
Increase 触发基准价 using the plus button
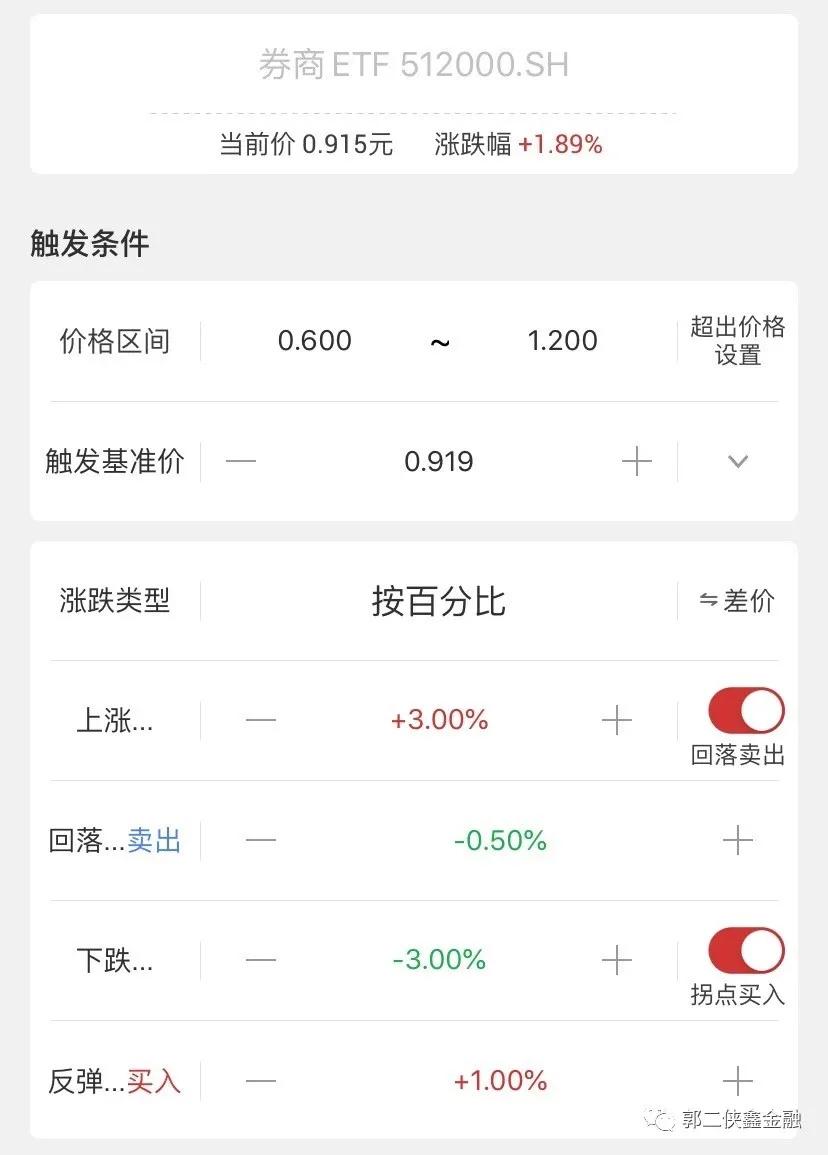[636, 461]
